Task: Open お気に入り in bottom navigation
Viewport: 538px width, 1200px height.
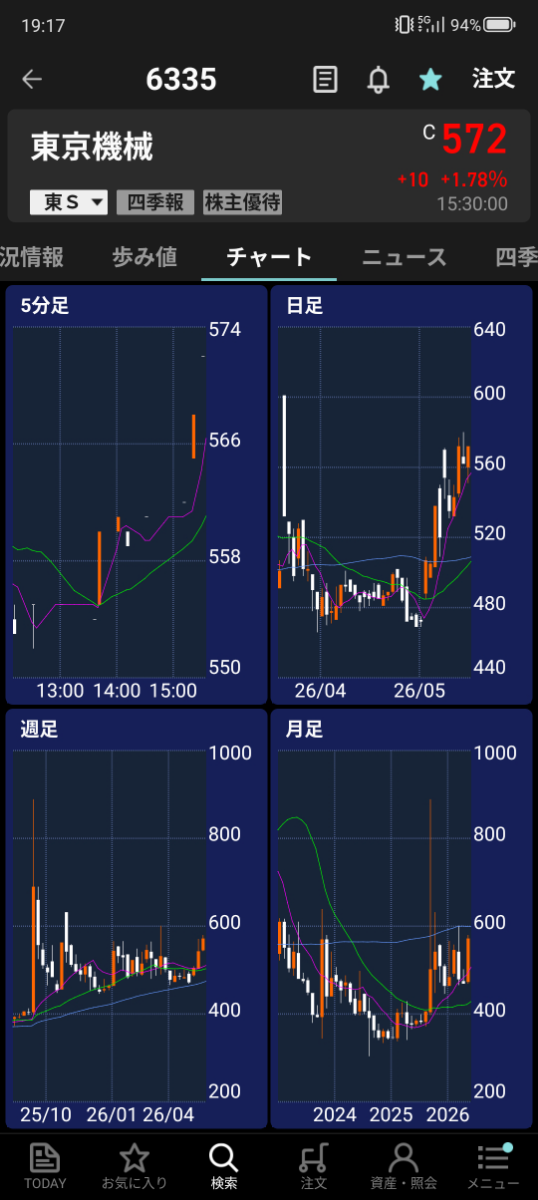Action: point(135,1167)
